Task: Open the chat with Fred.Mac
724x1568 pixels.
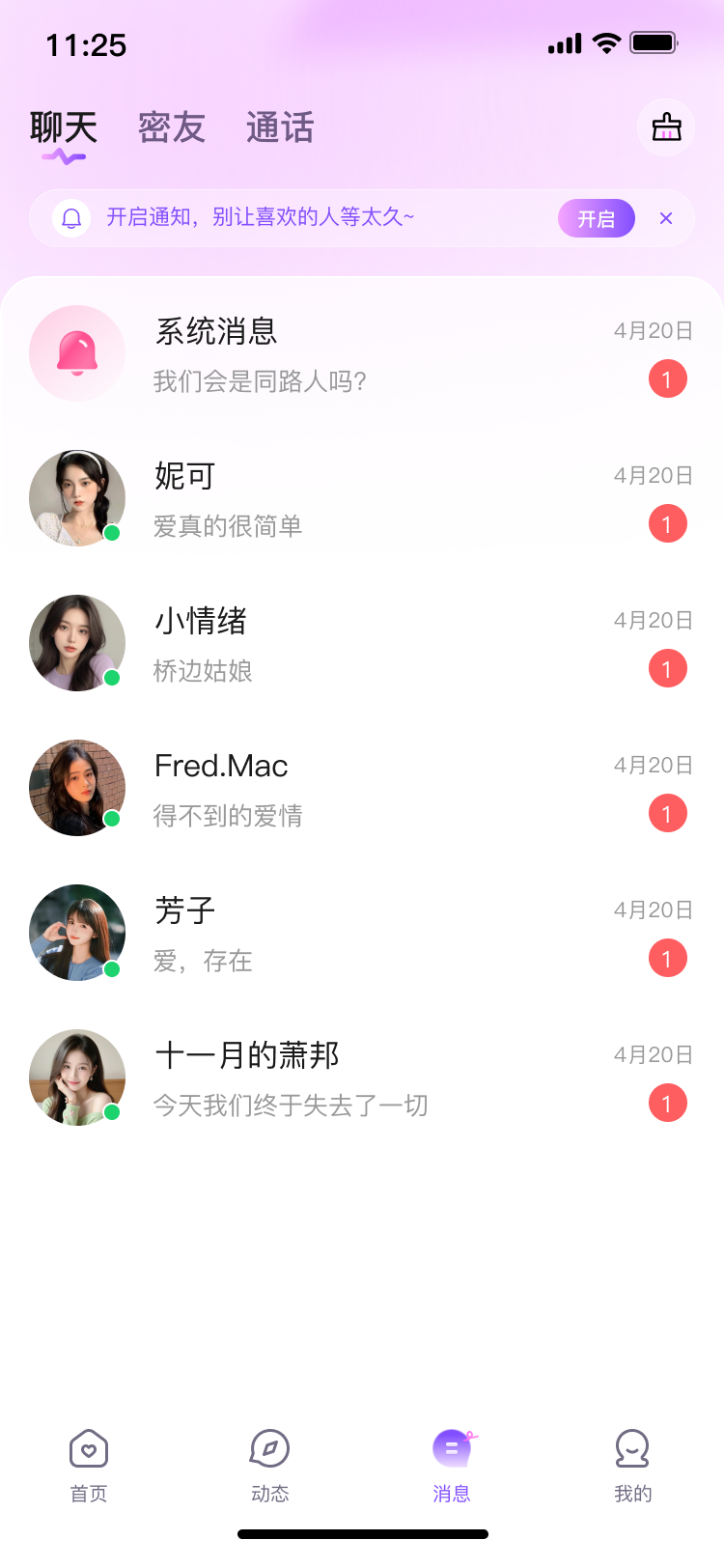Action: (x=362, y=789)
